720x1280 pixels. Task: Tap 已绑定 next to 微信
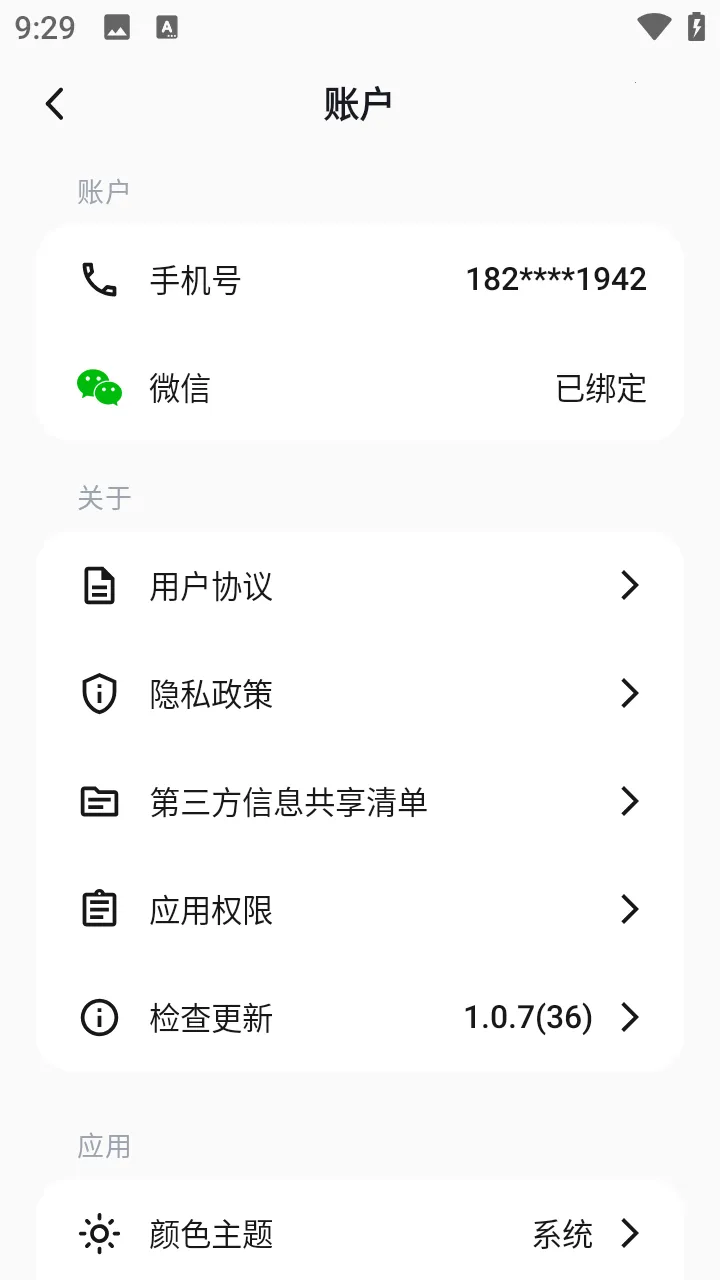(x=601, y=389)
